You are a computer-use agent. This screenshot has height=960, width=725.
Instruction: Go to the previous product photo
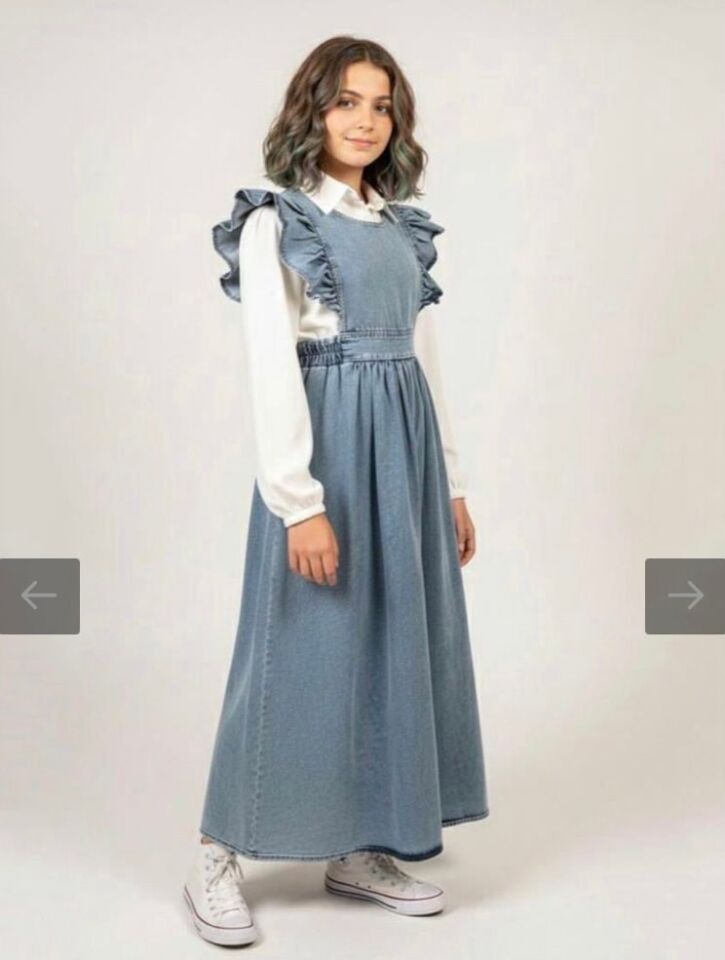pyautogui.click(x=39, y=596)
